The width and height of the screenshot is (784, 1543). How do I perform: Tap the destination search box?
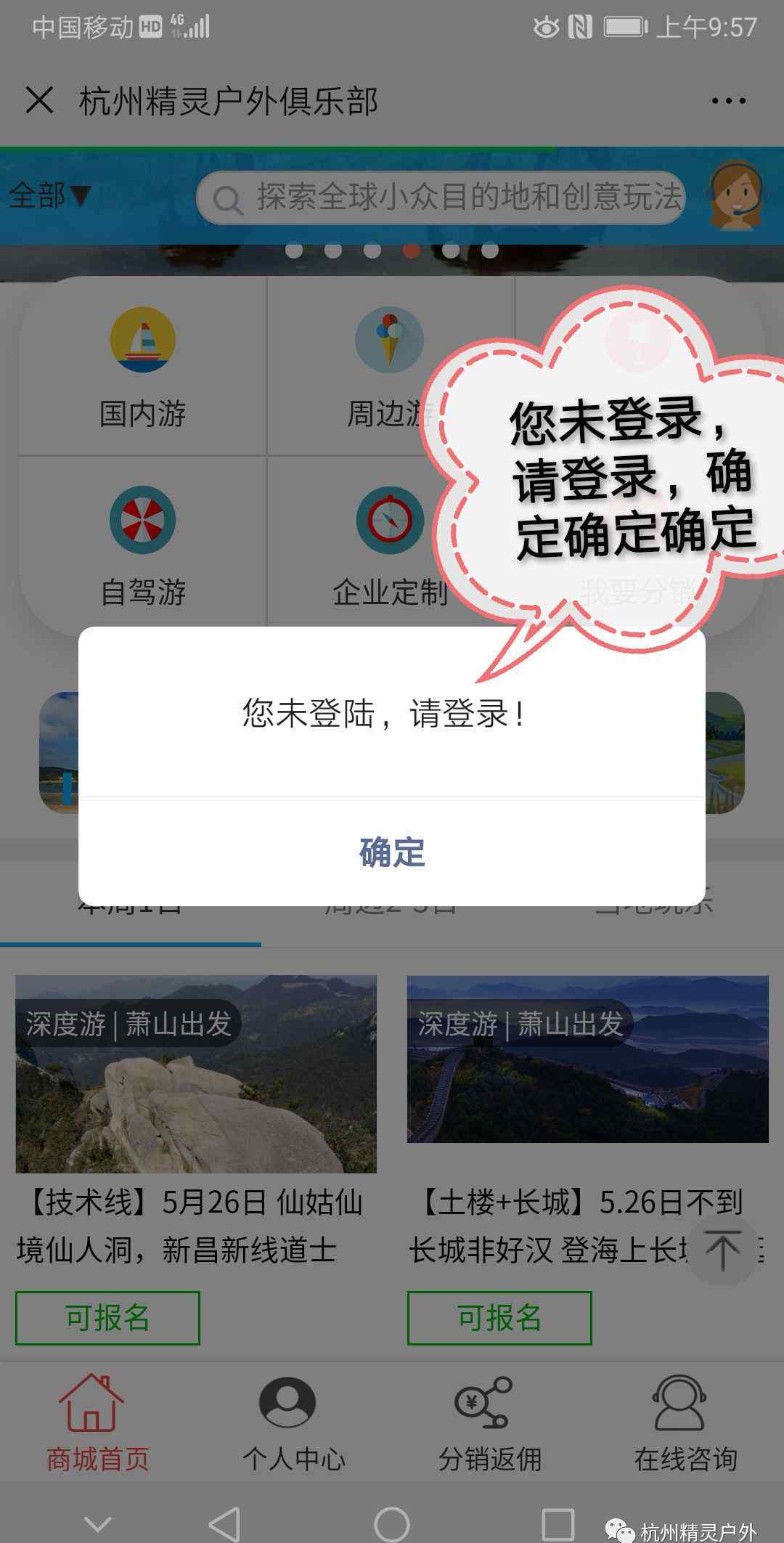[x=443, y=197]
